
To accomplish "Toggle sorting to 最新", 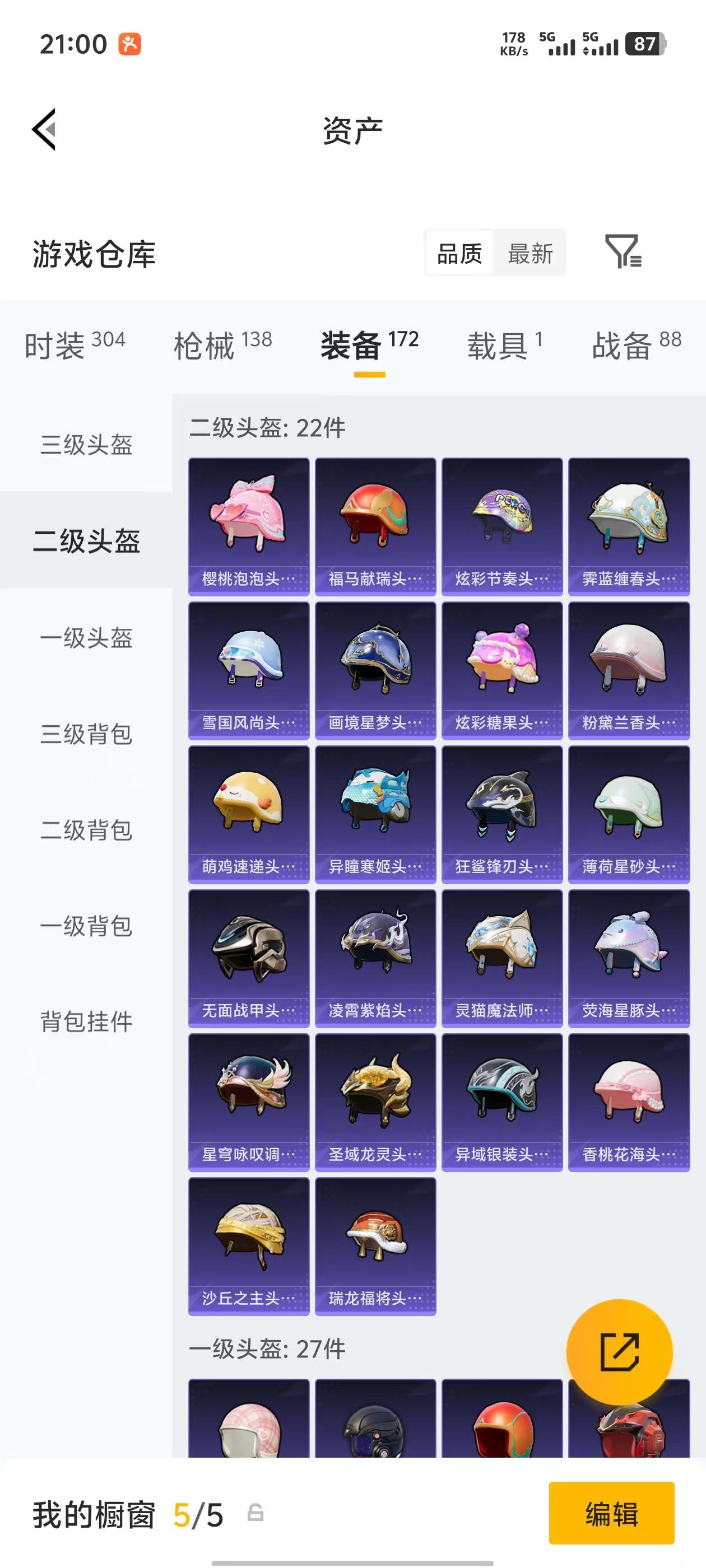I will [x=531, y=253].
